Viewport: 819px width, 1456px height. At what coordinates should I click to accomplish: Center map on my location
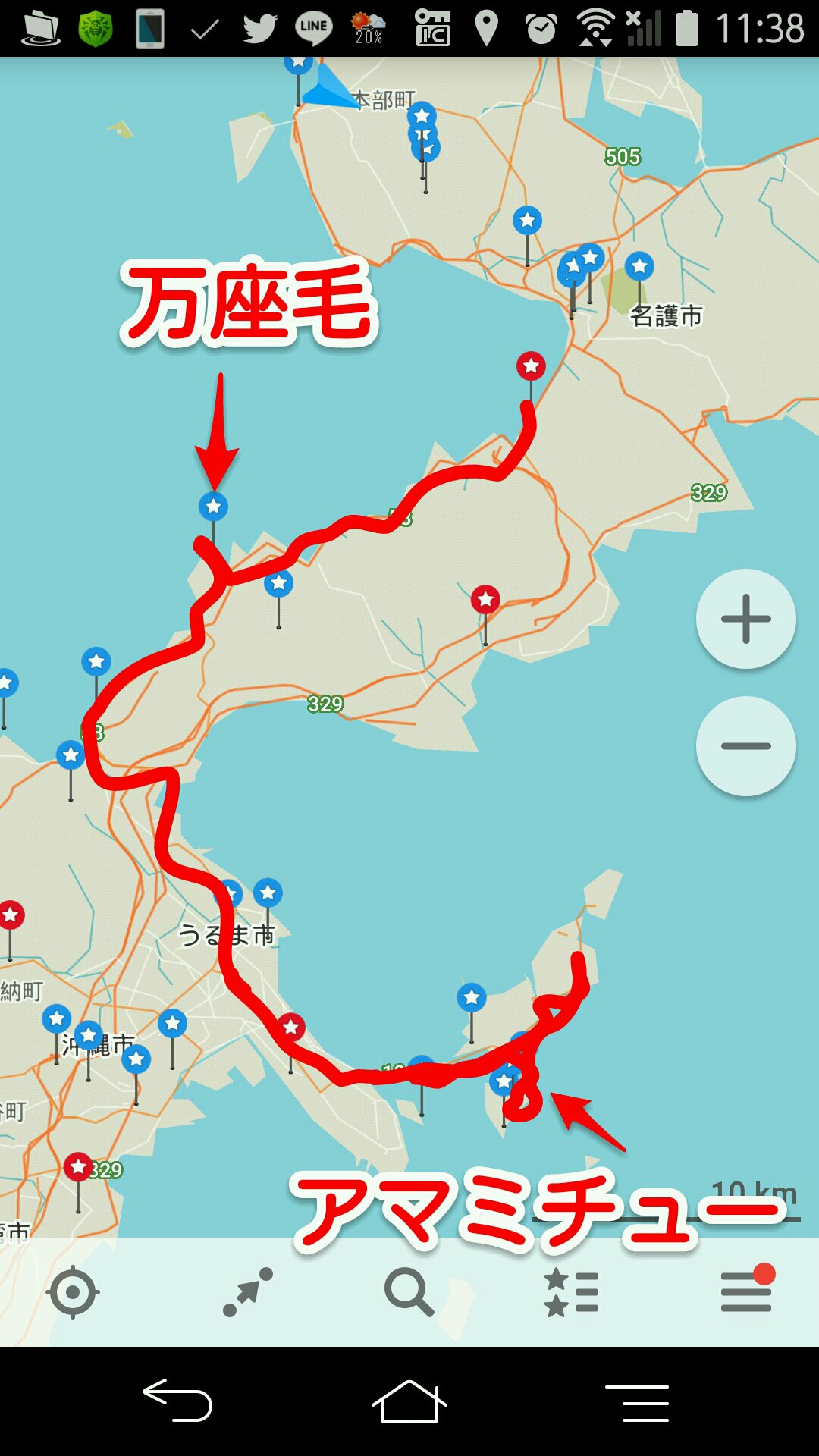pyautogui.click(x=73, y=1291)
